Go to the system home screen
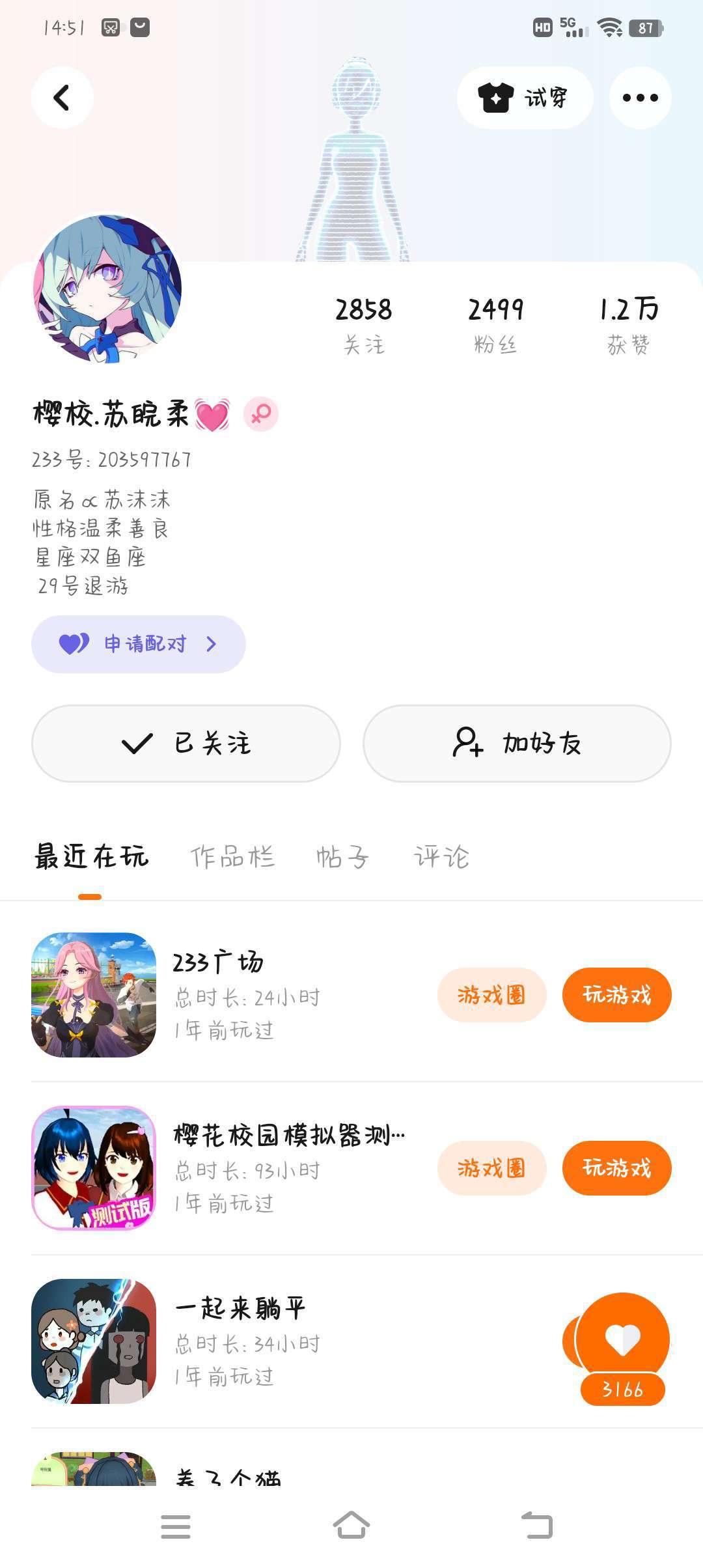Image resolution: width=703 pixels, height=1568 pixels. pyautogui.click(x=351, y=1526)
